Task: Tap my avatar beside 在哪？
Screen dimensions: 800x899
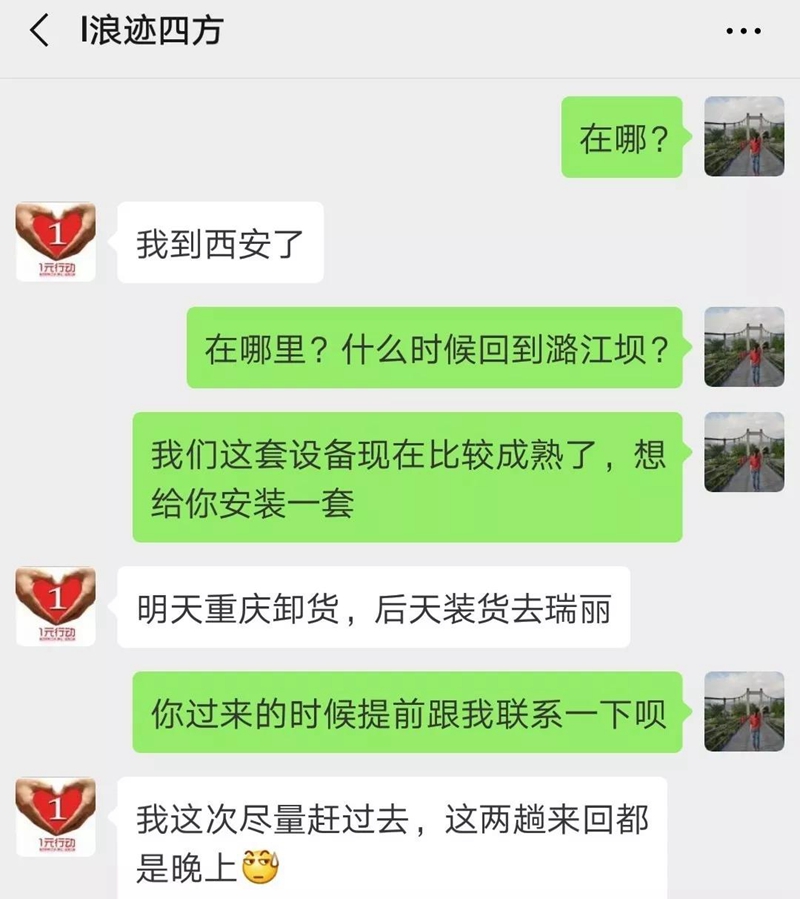Action: (744, 137)
